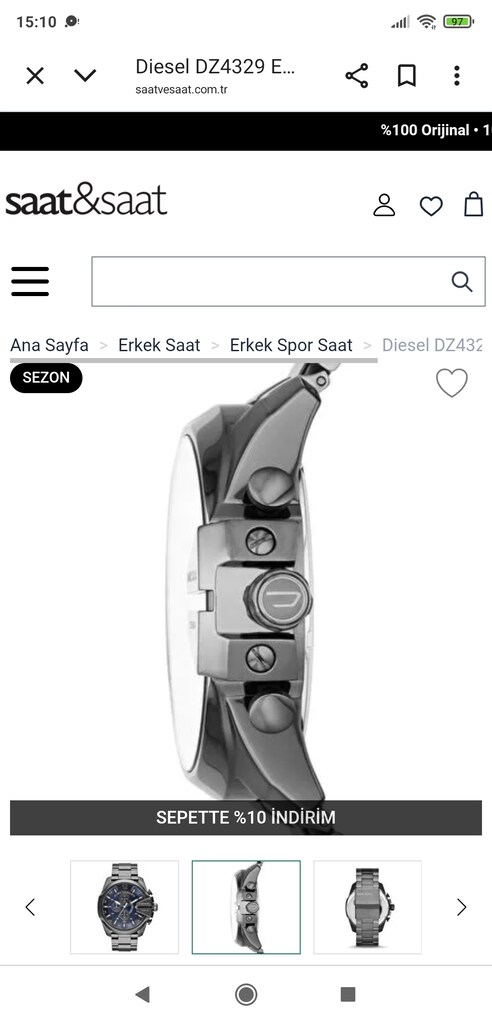492x1024 pixels.
Task: Bookmark this page in the browser
Action: pyautogui.click(x=407, y=76)
